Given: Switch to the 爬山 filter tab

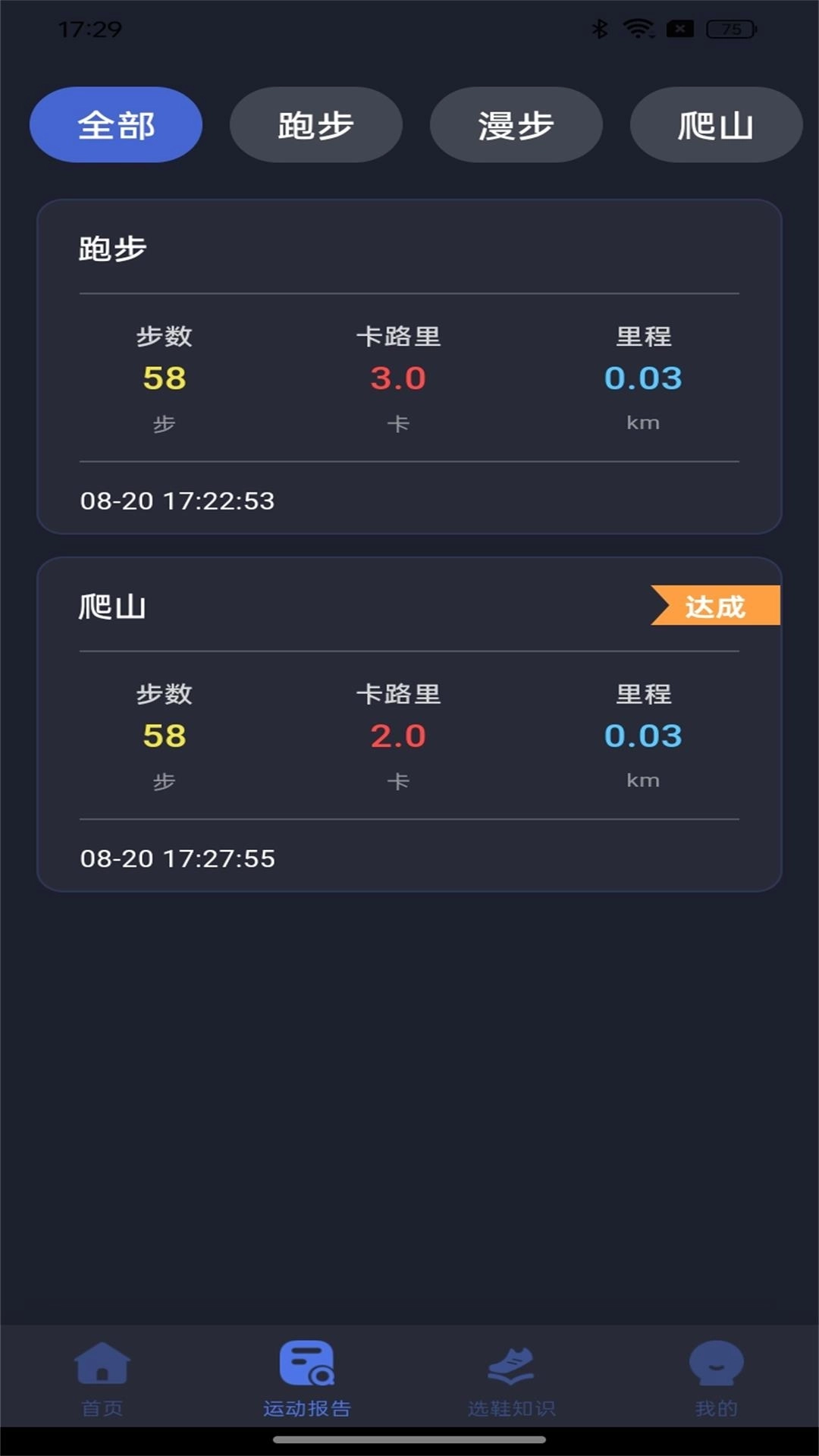Looking at the screenshot, I should click(716, 124).
